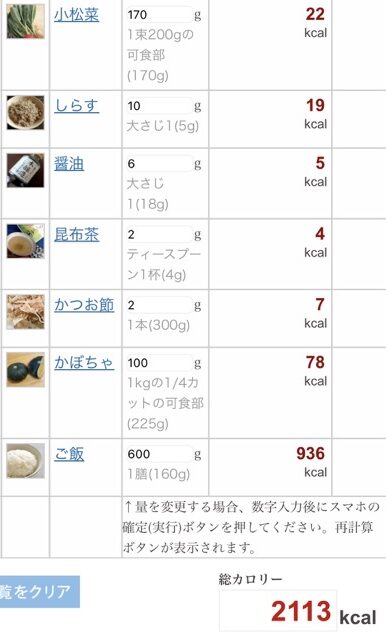Edit the 600 g amount for ご飯

158,454
